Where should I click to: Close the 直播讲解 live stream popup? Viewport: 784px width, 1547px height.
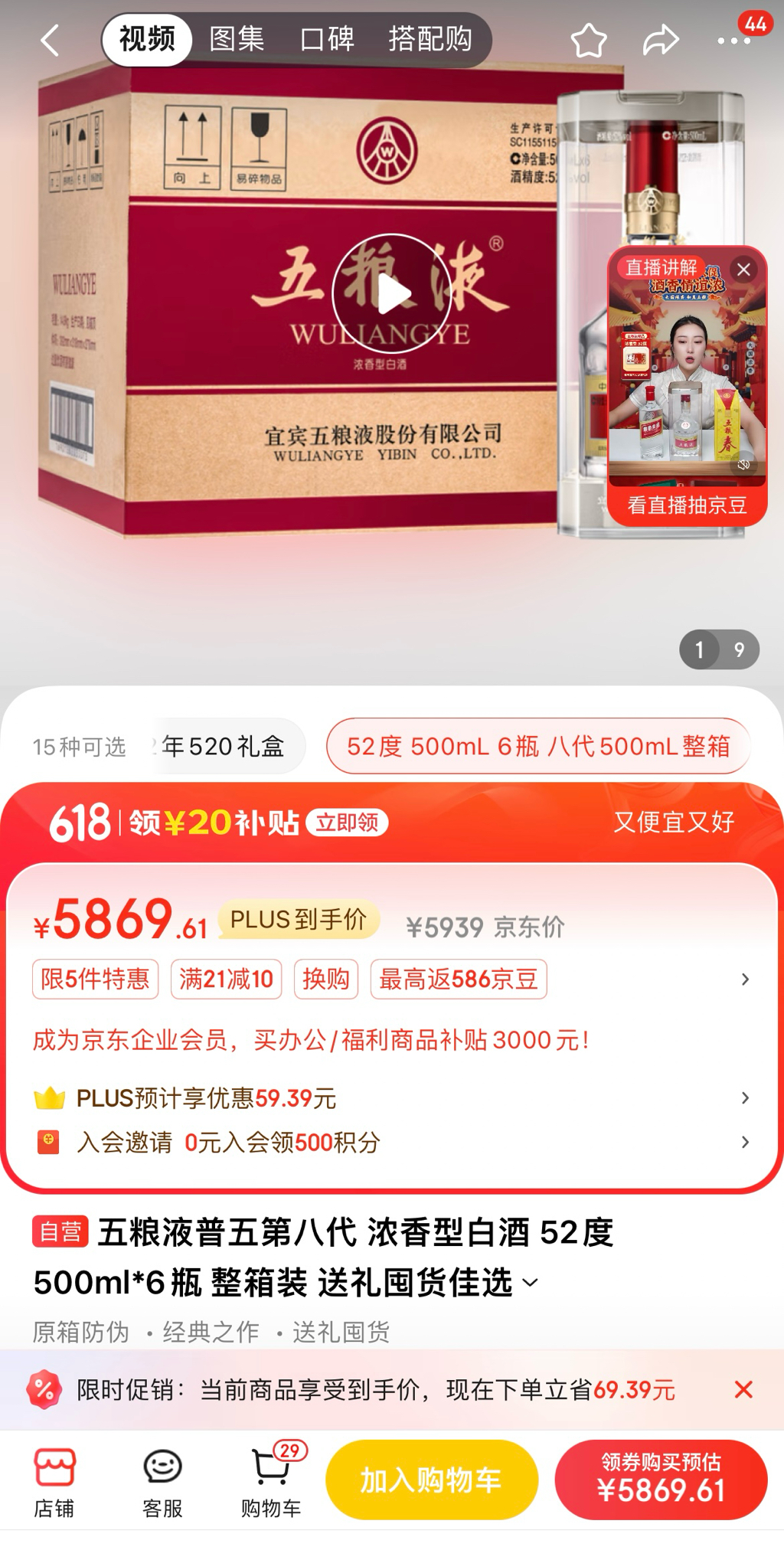point(743,270)
